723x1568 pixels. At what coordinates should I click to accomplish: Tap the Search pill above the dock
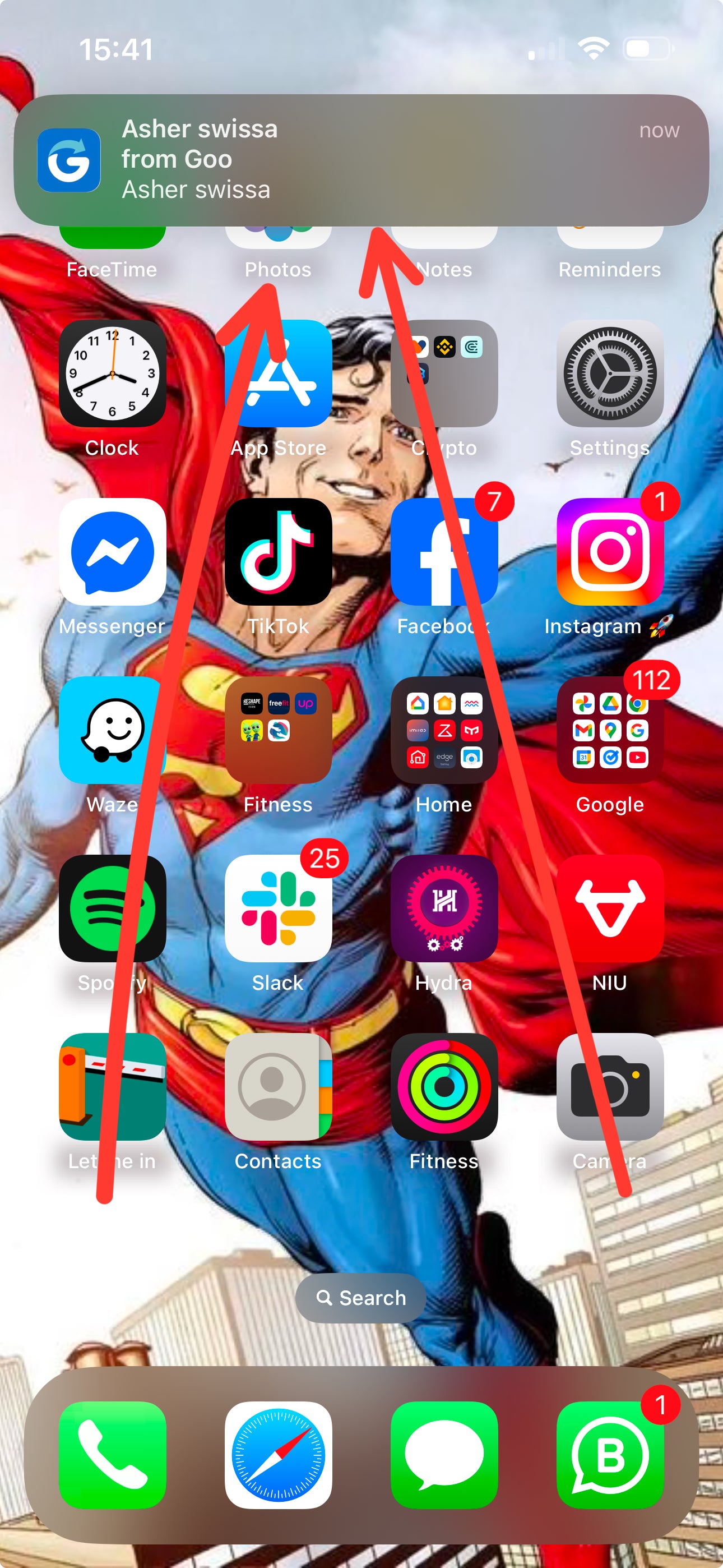click(361, 1298)
